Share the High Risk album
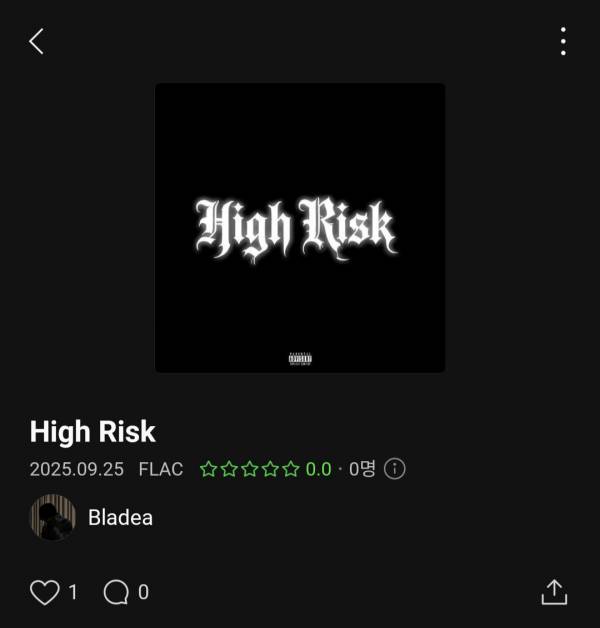Screen dimensions: 600x628 [554, 592]
